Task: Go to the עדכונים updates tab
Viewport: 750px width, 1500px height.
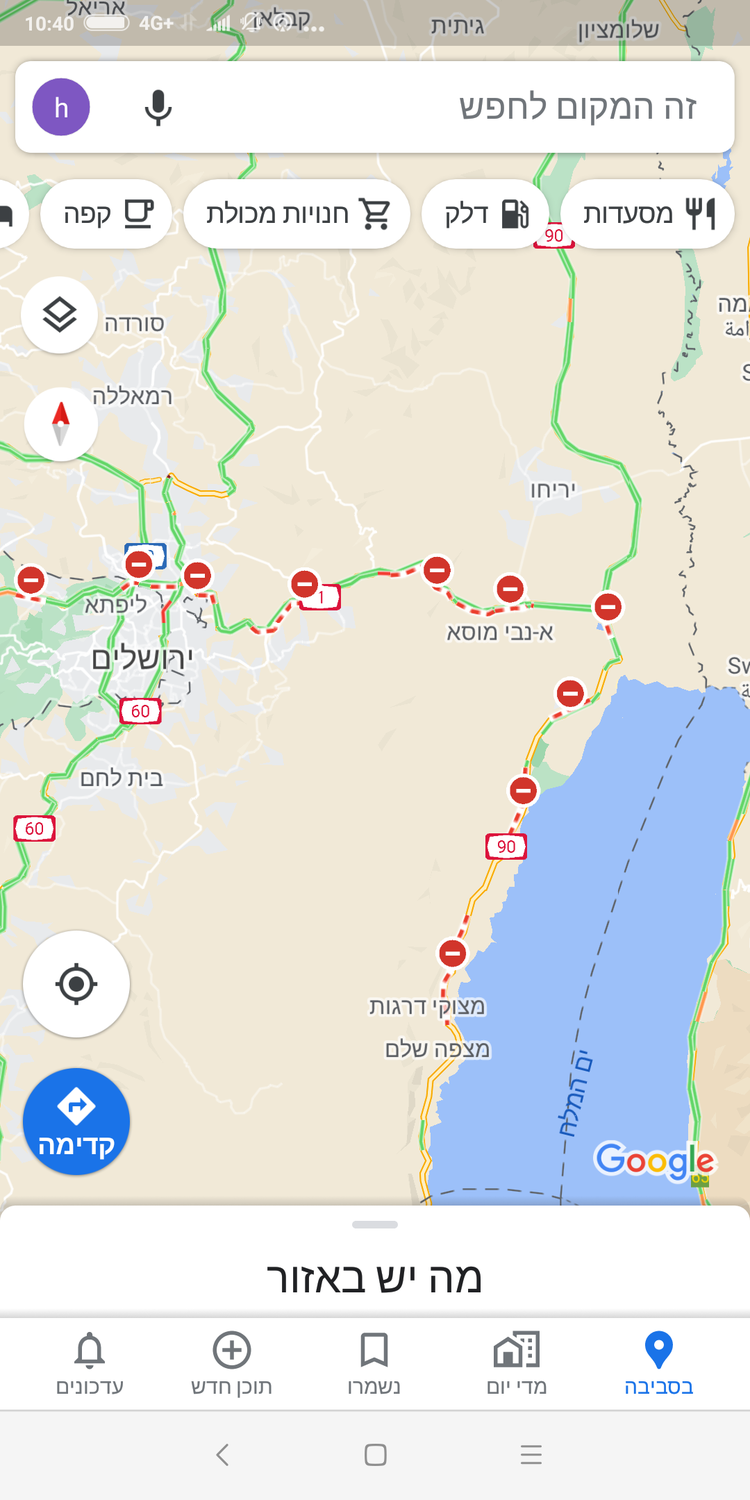Action: tap(90, 1364)
